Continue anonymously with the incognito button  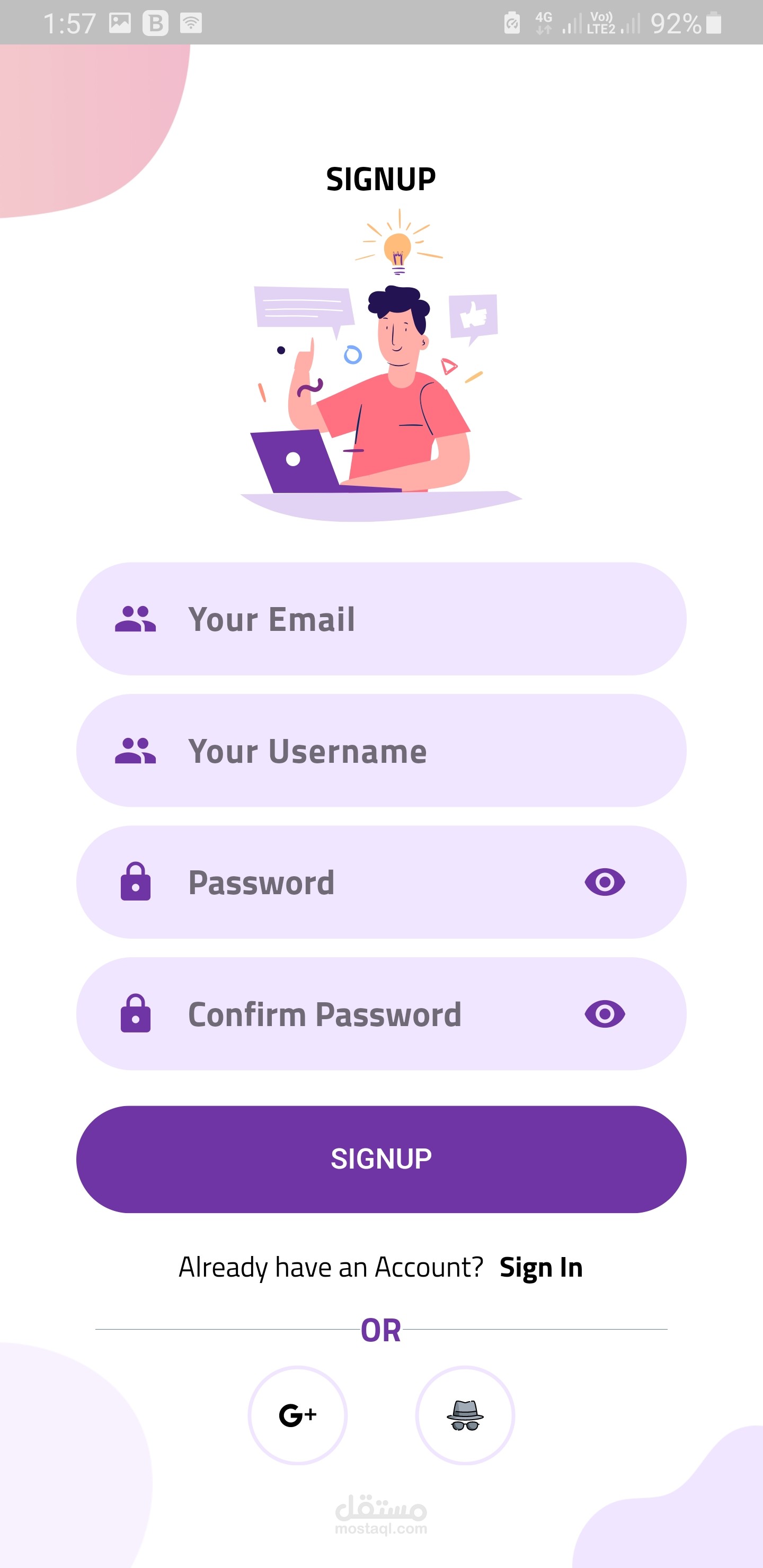click(x=465, y=1415)
